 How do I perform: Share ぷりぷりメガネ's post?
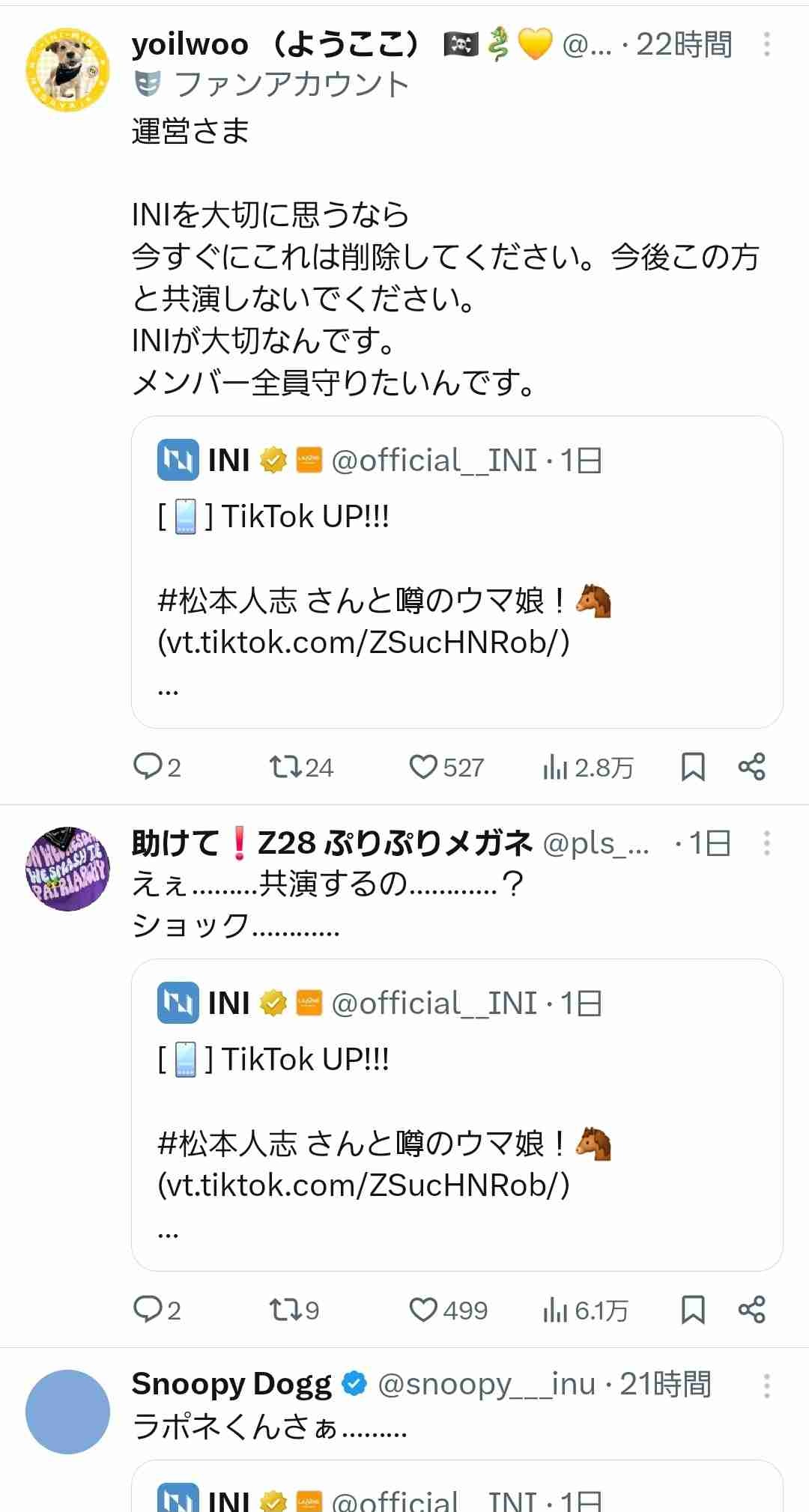coord(751,1310)
